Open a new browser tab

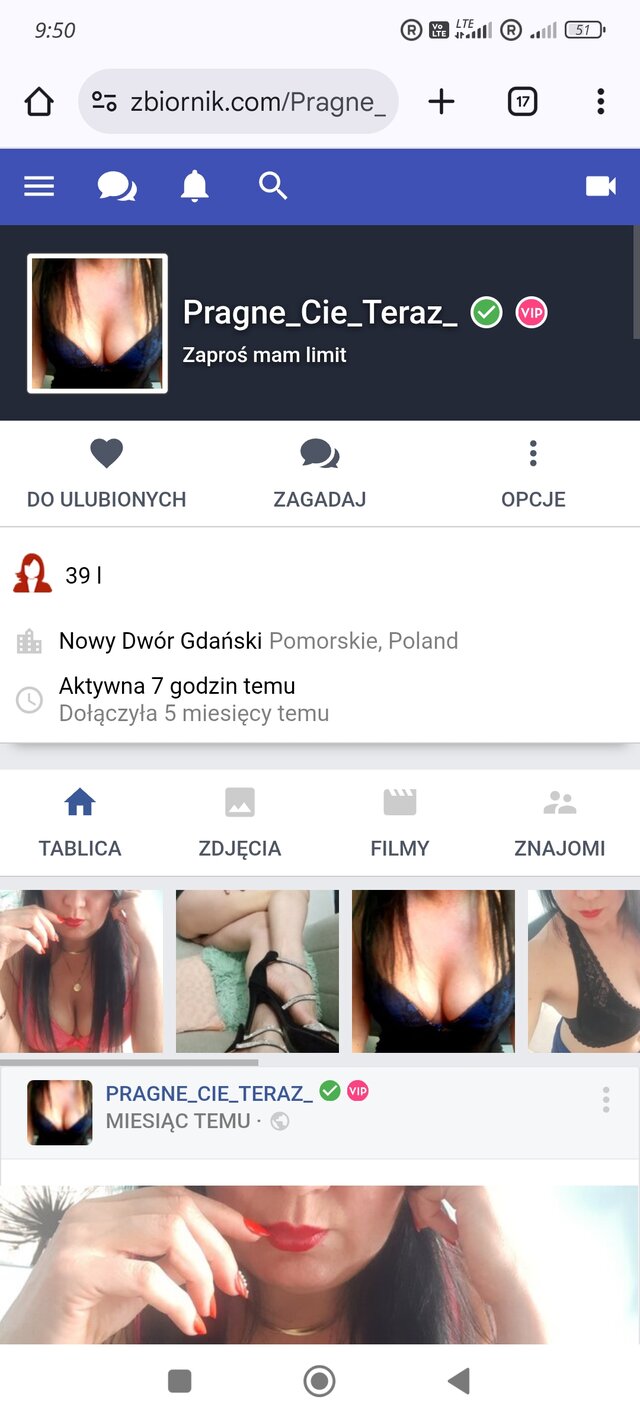(441, 101)
